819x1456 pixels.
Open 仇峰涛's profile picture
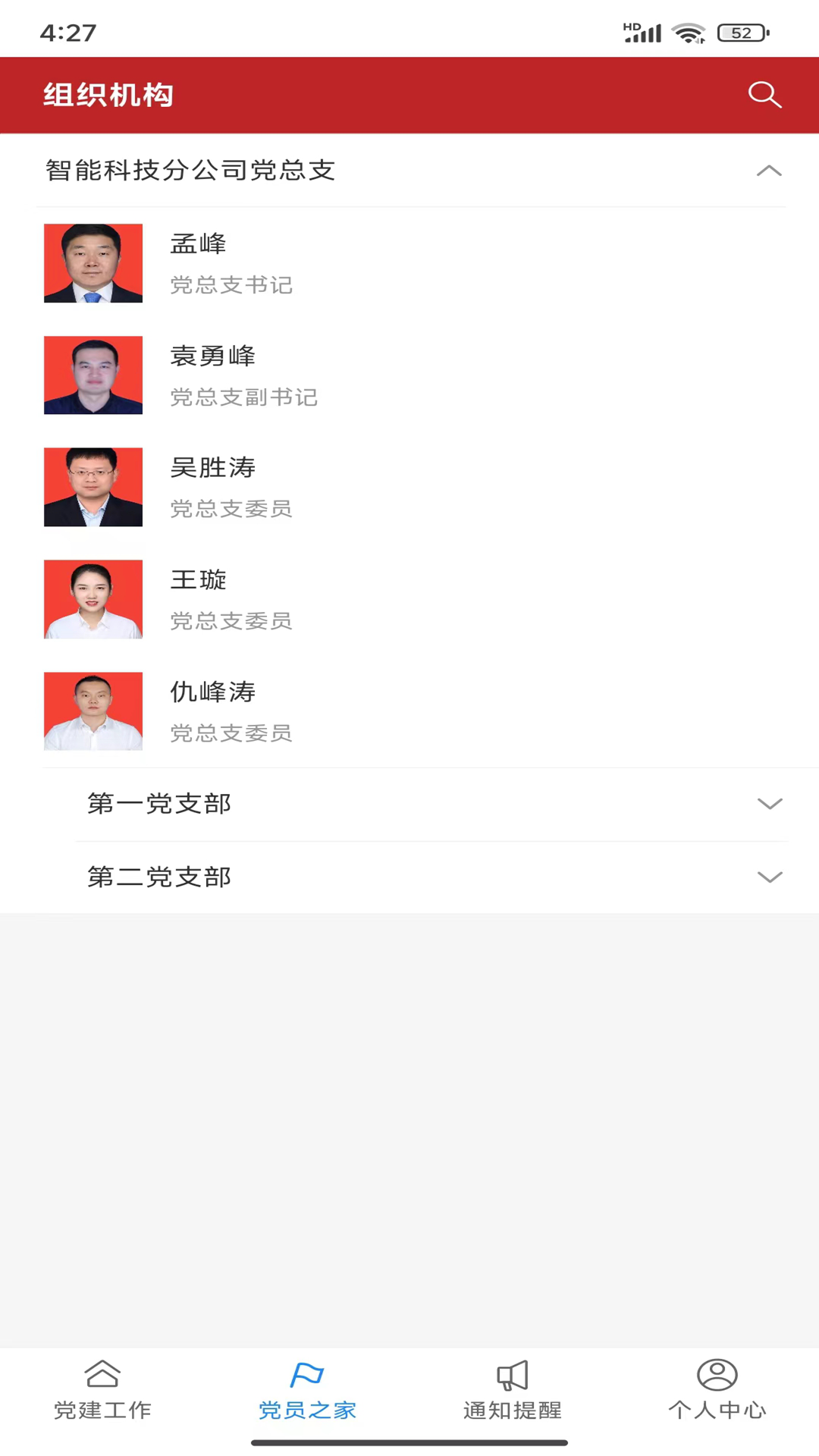click(x=93, y=711)
